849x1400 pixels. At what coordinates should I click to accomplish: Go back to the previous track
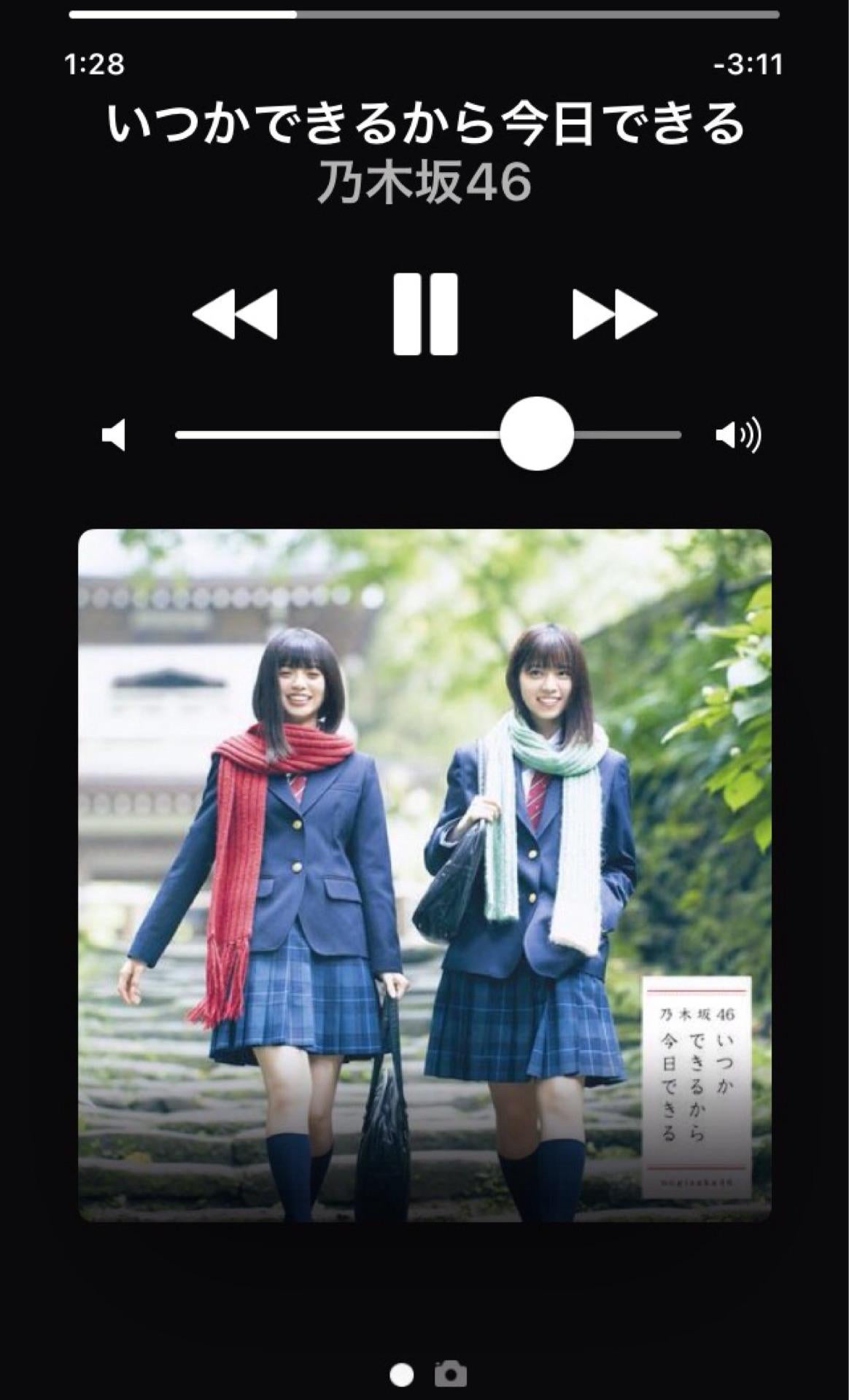click(235, 314)
